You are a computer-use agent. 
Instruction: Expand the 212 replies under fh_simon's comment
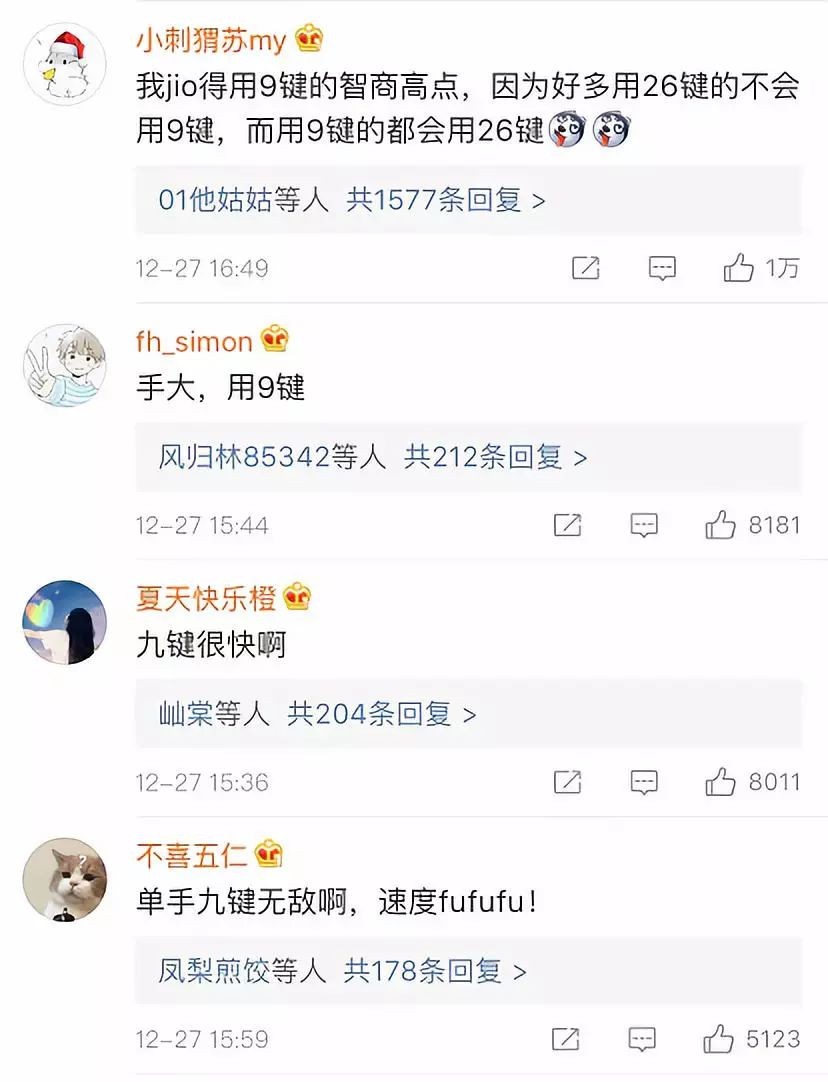pyautogui.click(x=372, y=457)
